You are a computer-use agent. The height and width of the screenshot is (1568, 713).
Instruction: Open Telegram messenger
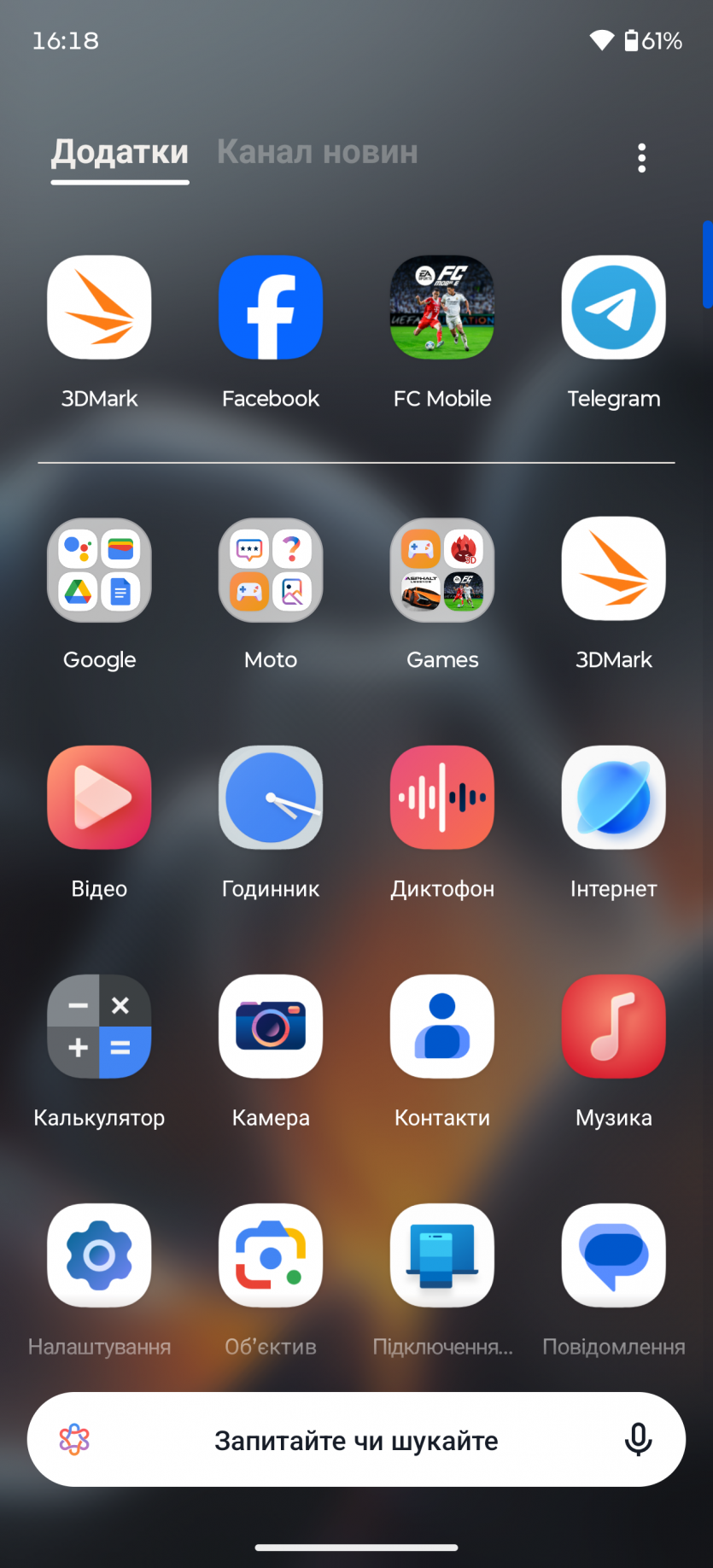(613, 308)
